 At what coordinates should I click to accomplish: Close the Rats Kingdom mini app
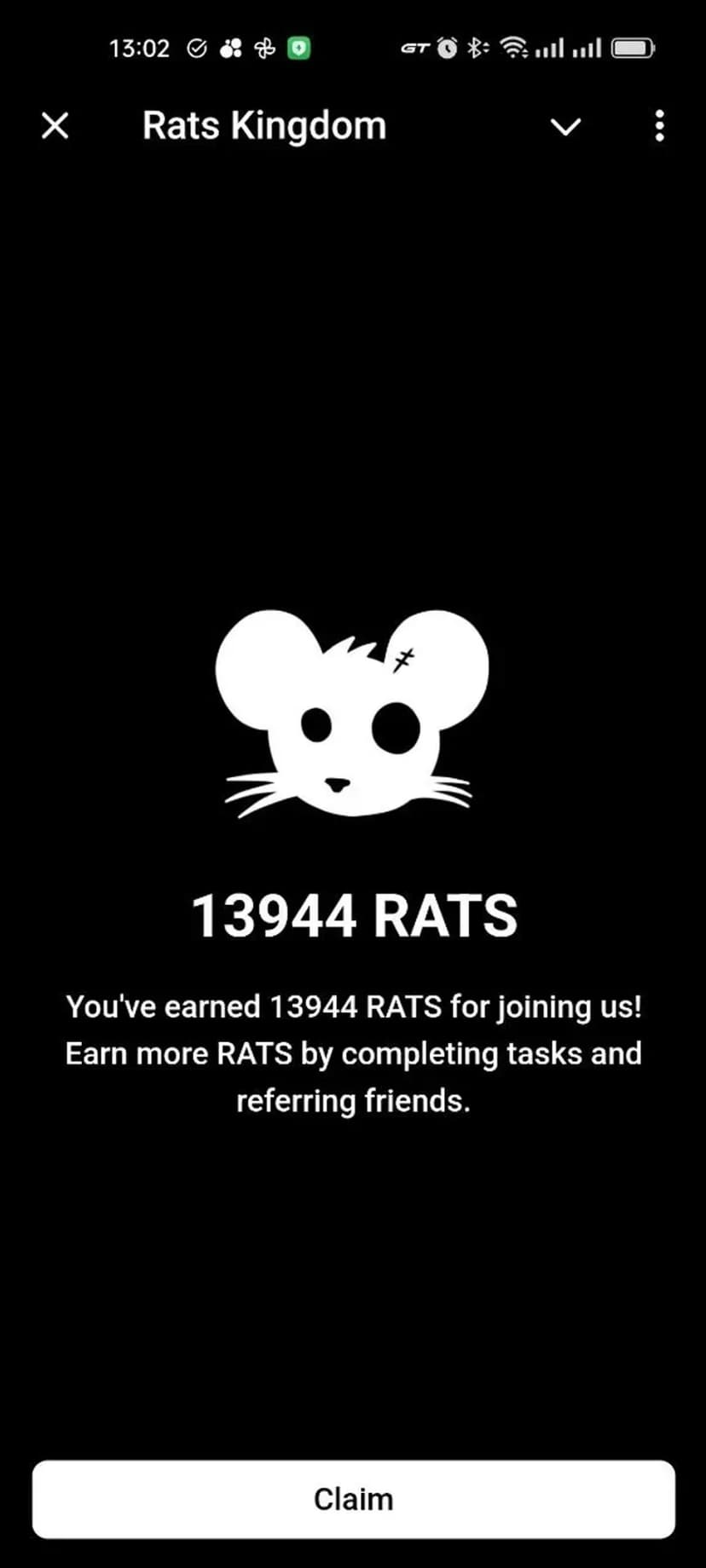(x=55, y=126)
